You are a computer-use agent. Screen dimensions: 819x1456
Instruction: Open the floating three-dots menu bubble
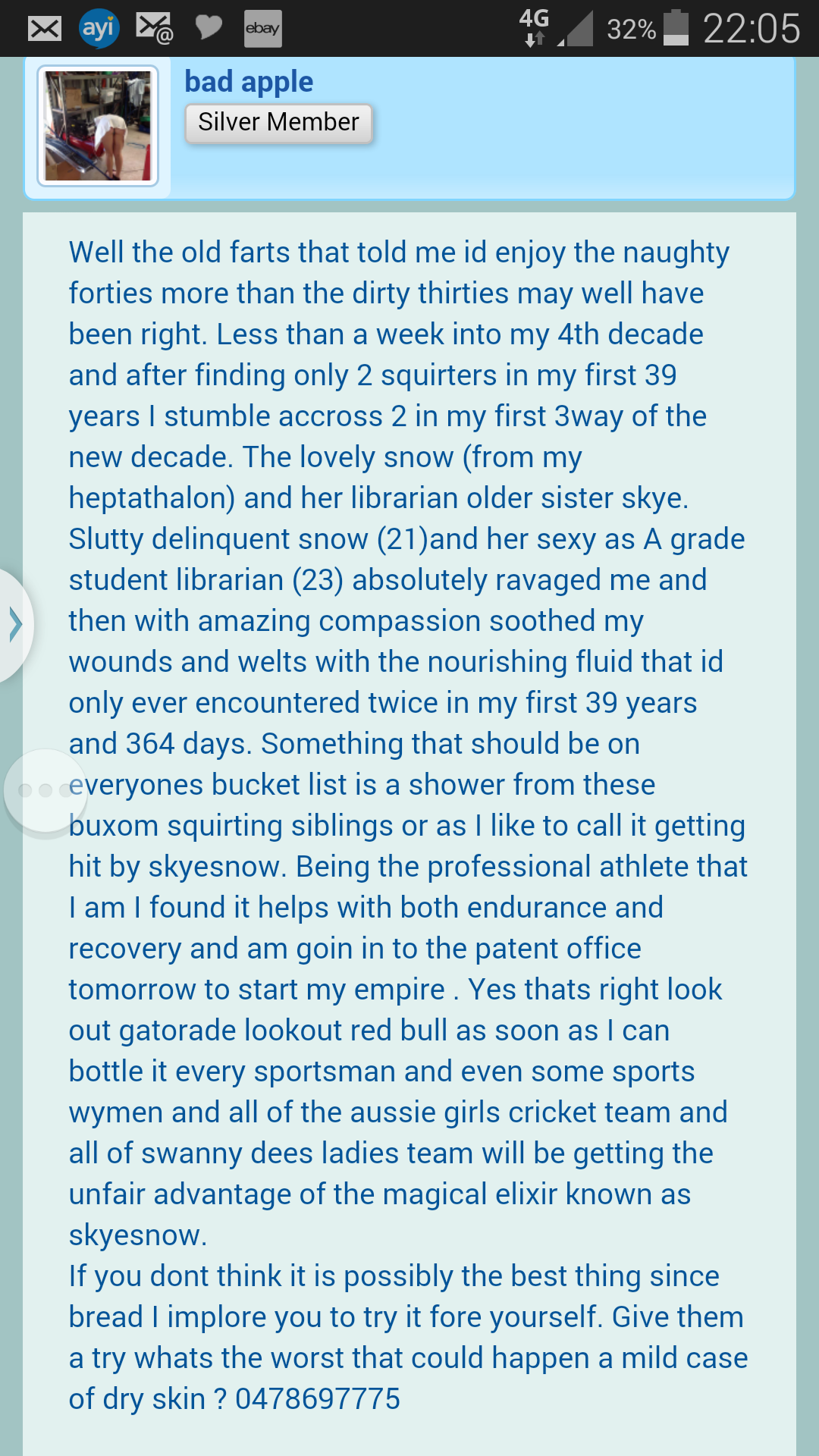pos(44,791)
